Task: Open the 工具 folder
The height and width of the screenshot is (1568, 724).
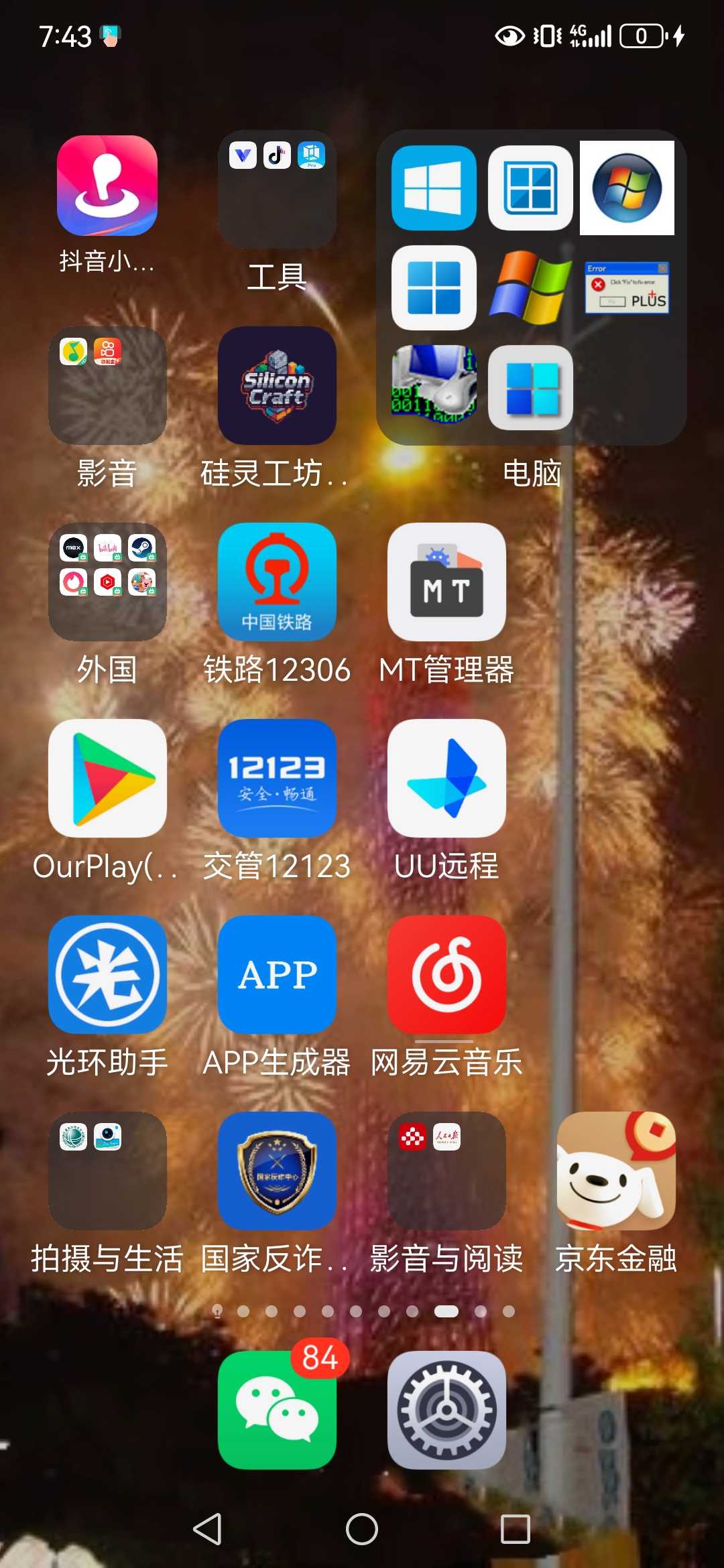Action: 277,190
